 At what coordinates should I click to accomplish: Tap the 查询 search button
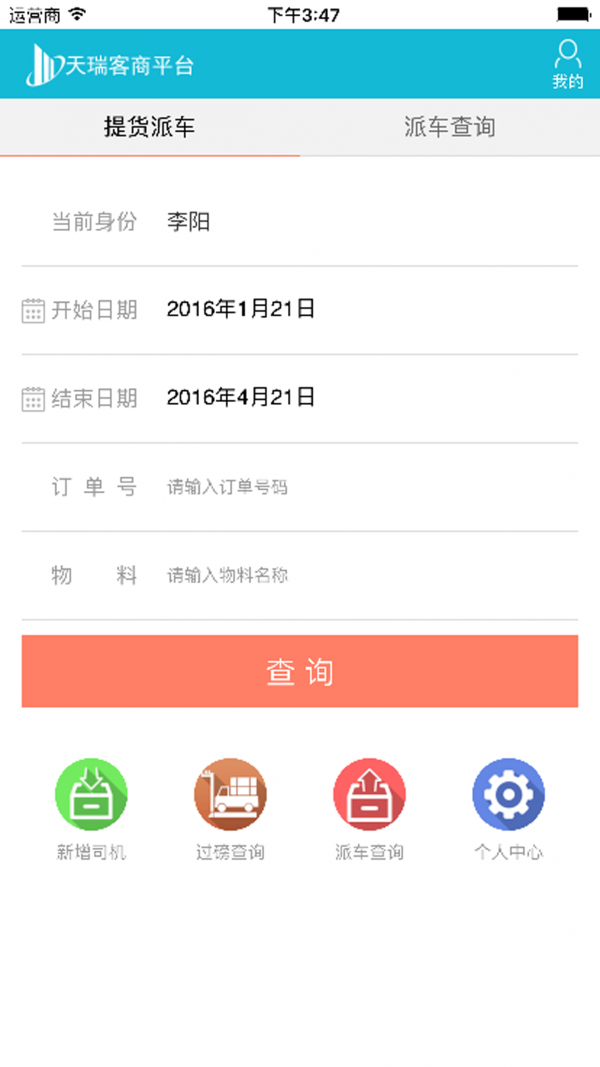(x=300, y=671)
